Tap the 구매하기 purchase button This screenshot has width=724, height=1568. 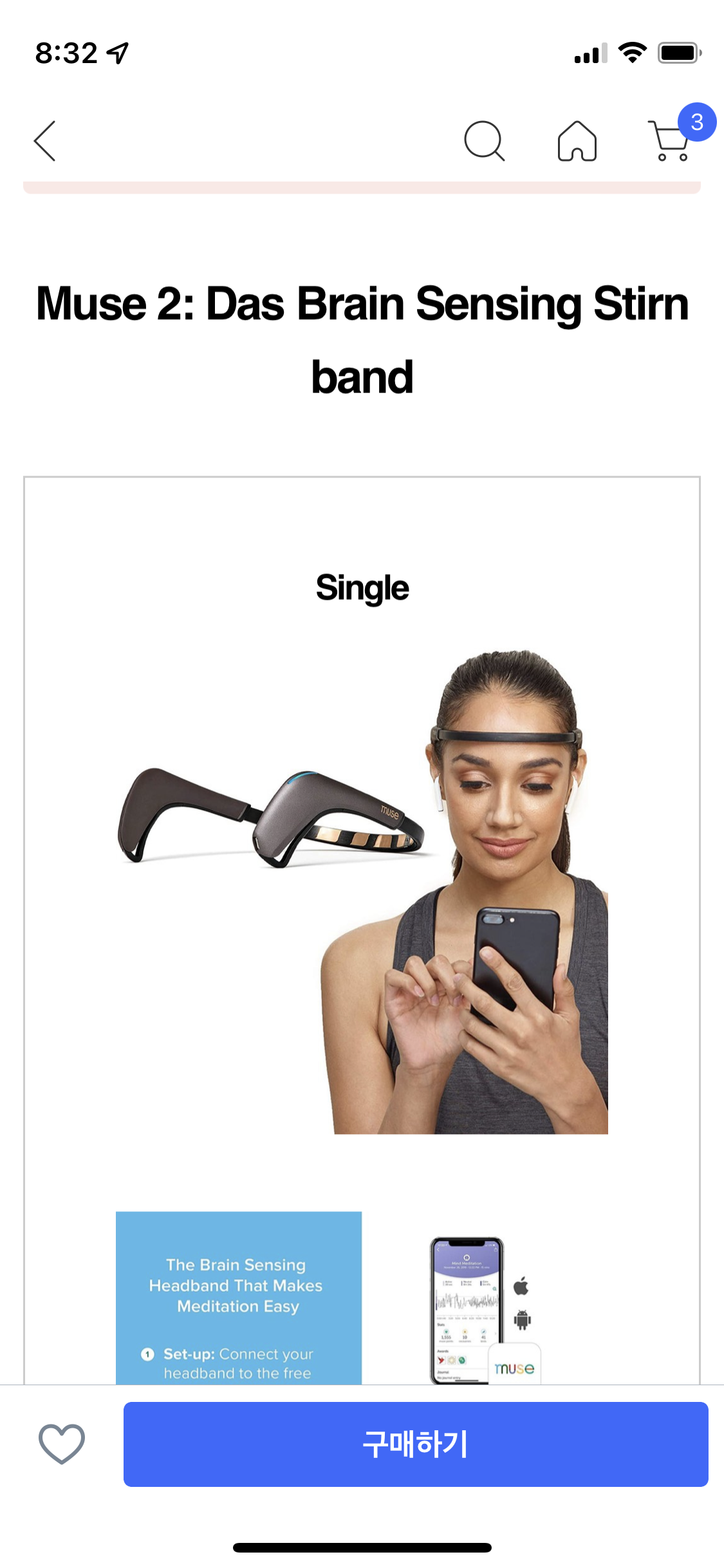416,1444
